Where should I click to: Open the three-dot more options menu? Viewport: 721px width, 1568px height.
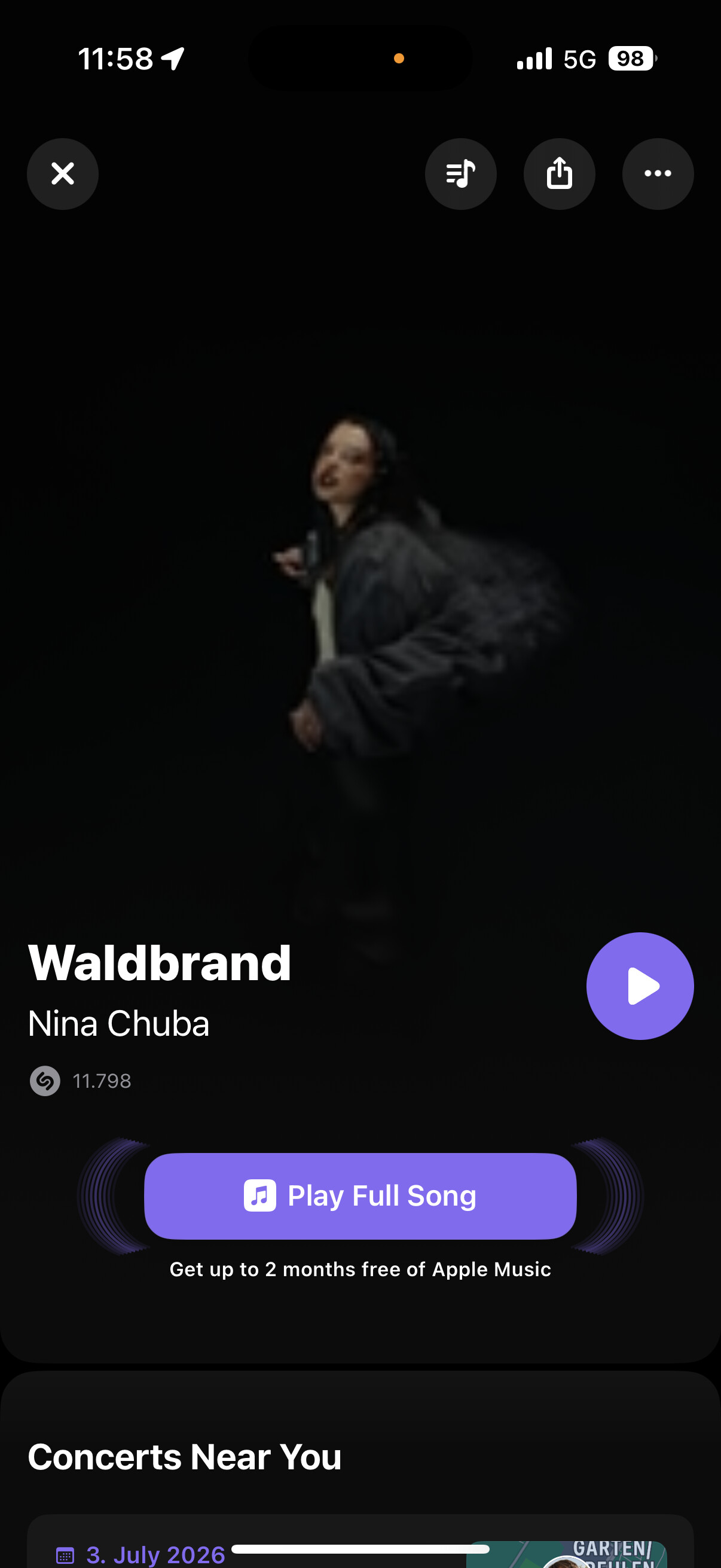tap(658, 174)
